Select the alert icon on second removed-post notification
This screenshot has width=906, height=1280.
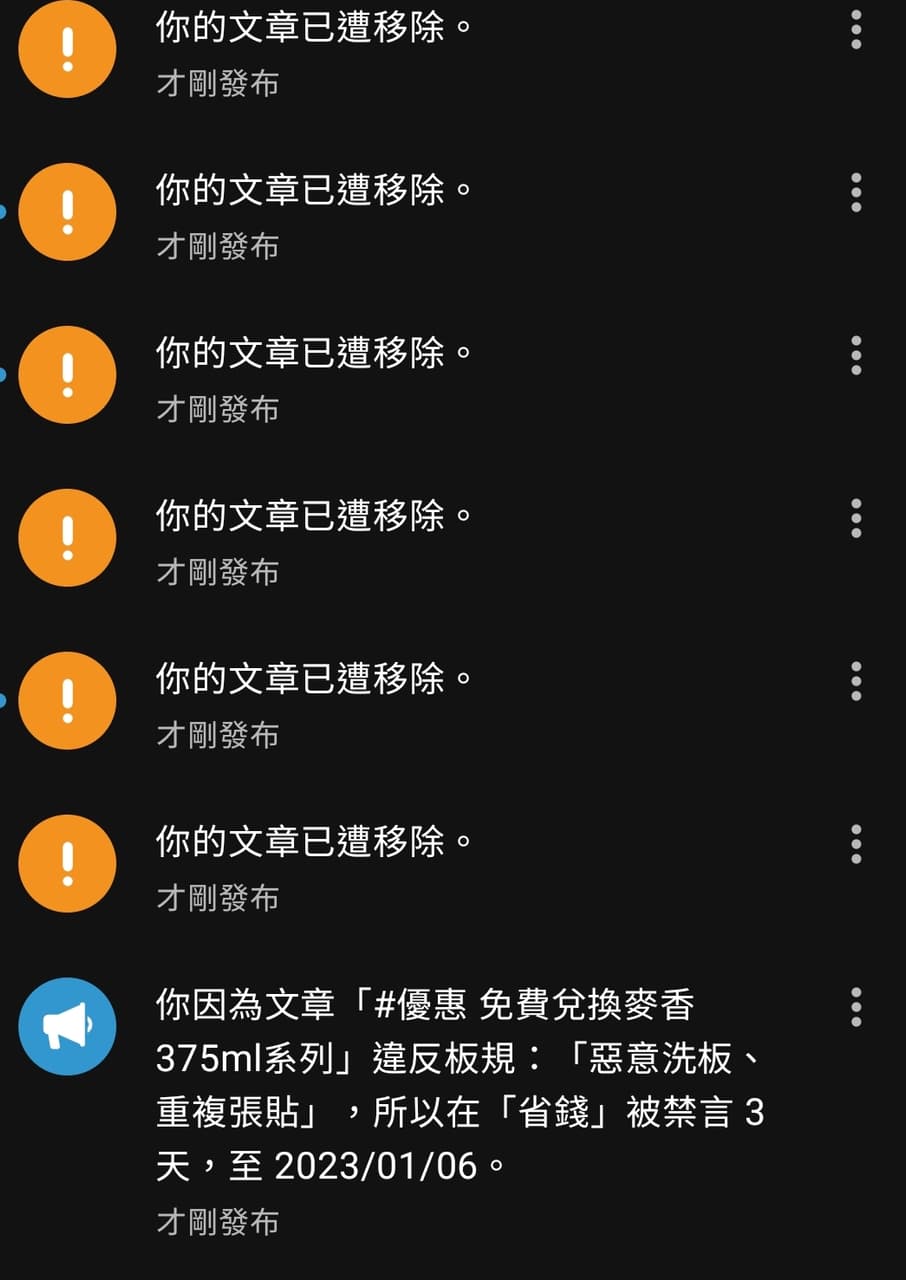click(x=67, y=211)
